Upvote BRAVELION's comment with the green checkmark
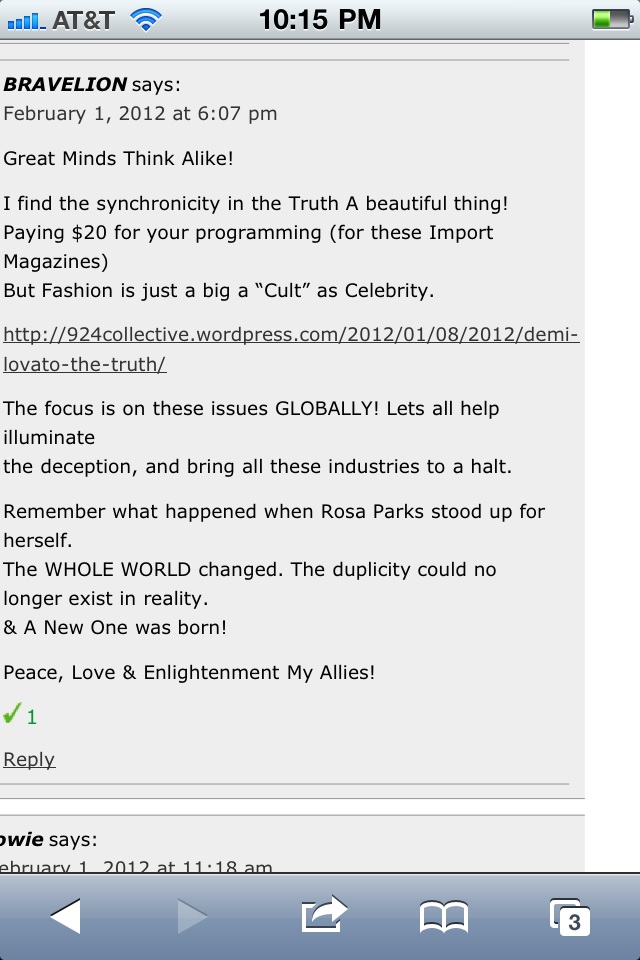Image resolution: width=640 pixels, height=960 pixels. tap(13, 715)
